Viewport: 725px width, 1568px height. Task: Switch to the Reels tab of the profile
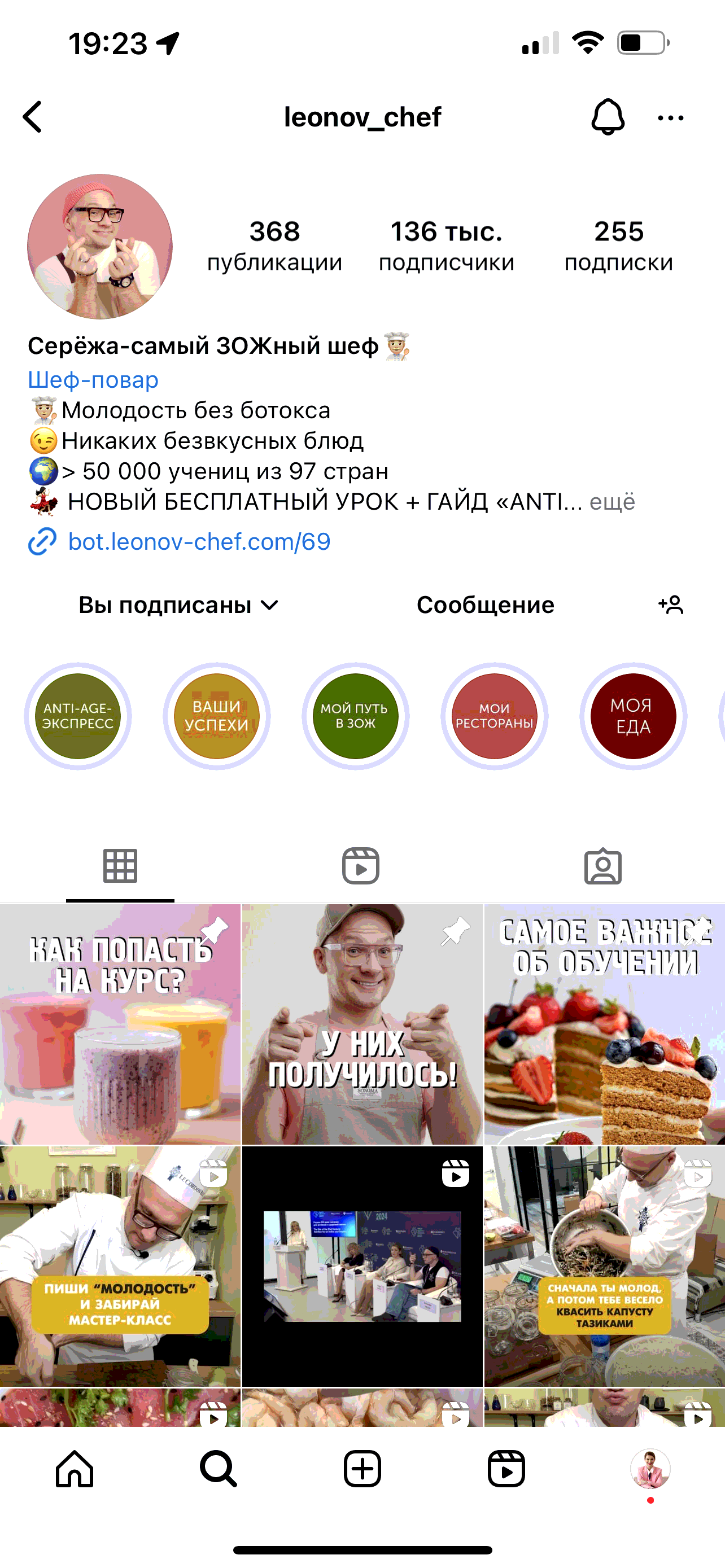coord(361,865)
